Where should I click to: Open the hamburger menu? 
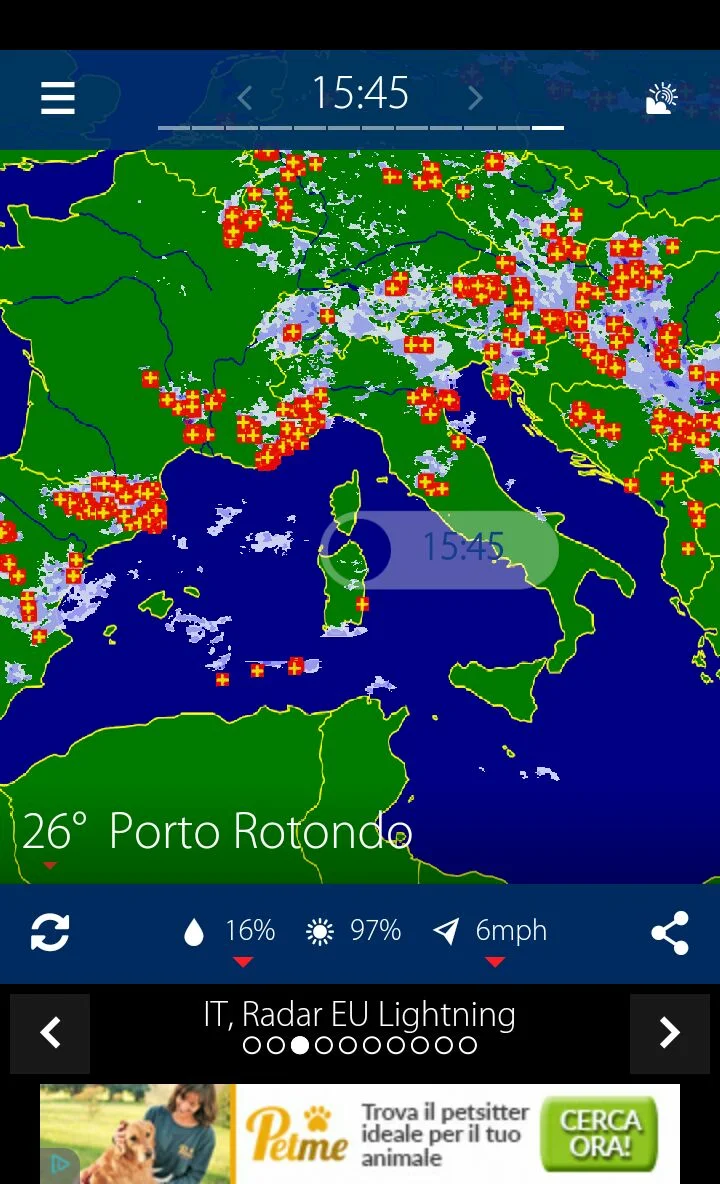coord(57,98)
